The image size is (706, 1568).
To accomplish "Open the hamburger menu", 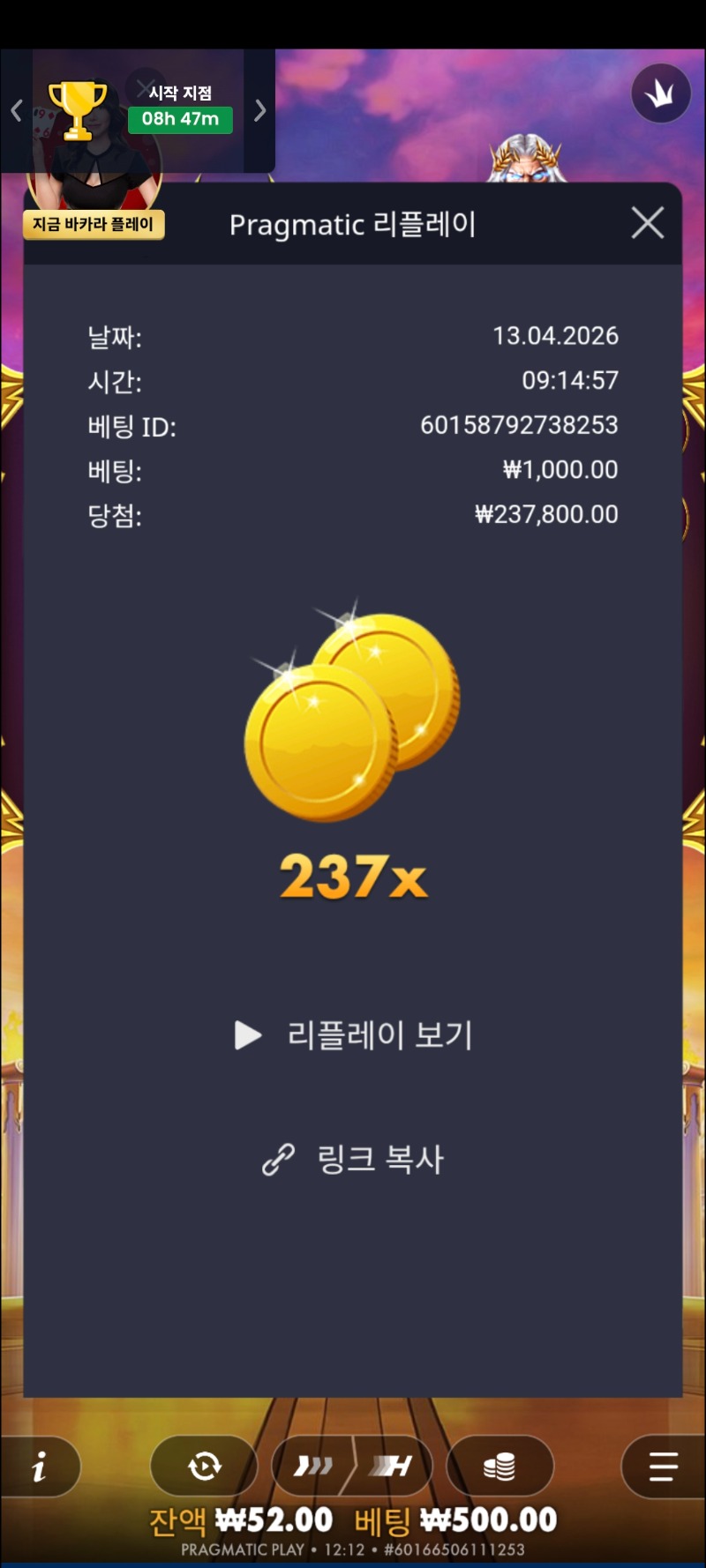I will pos(663,1467).
